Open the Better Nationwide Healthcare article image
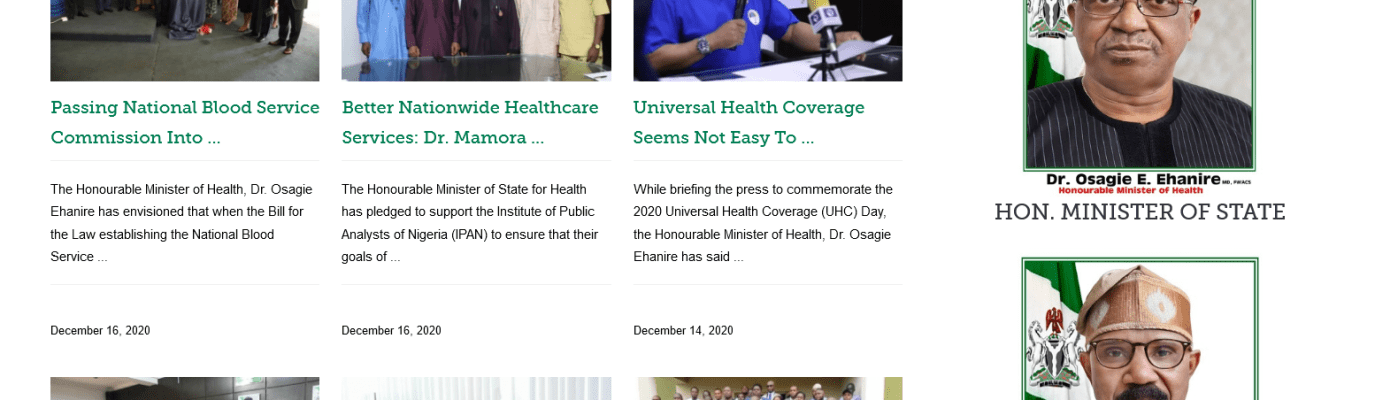1398x400 pixels. pos(476,40)
